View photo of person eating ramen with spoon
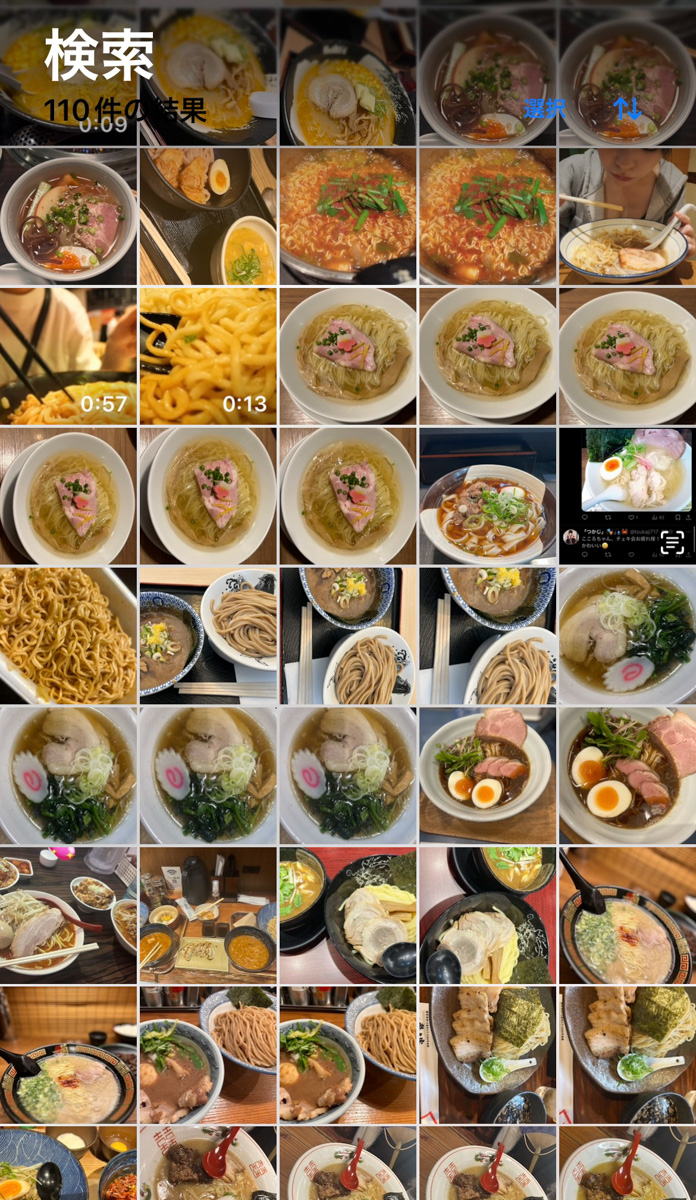Screen dimensions: 696x1200 627,216
